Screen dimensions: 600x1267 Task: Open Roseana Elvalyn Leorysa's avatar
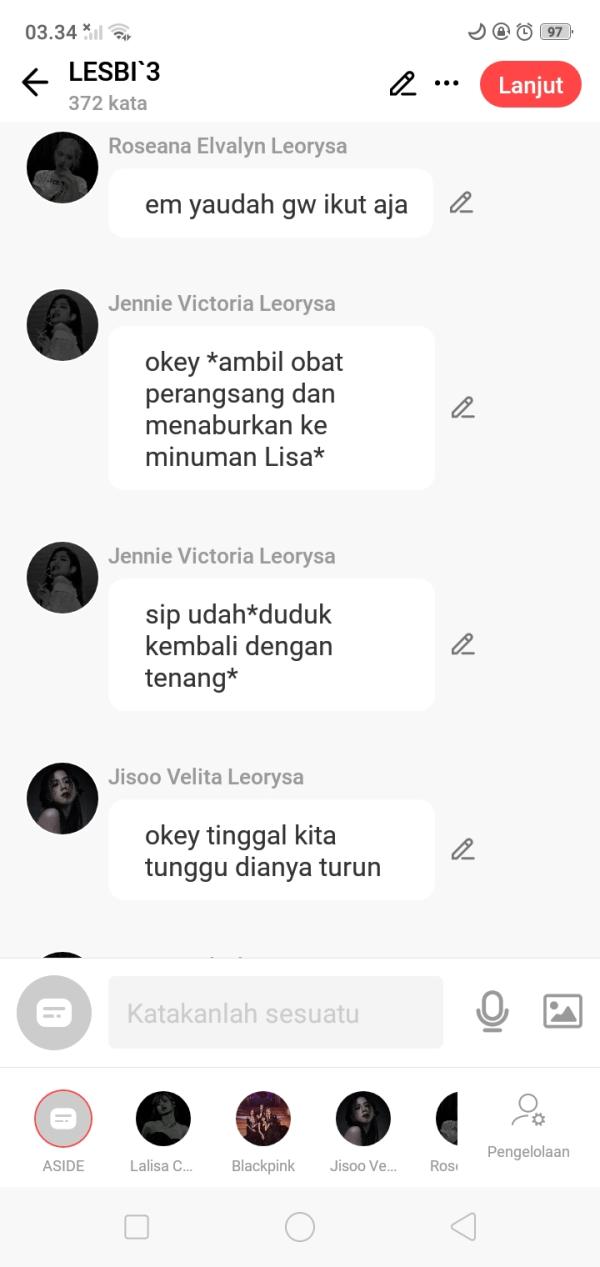(62, 168)
